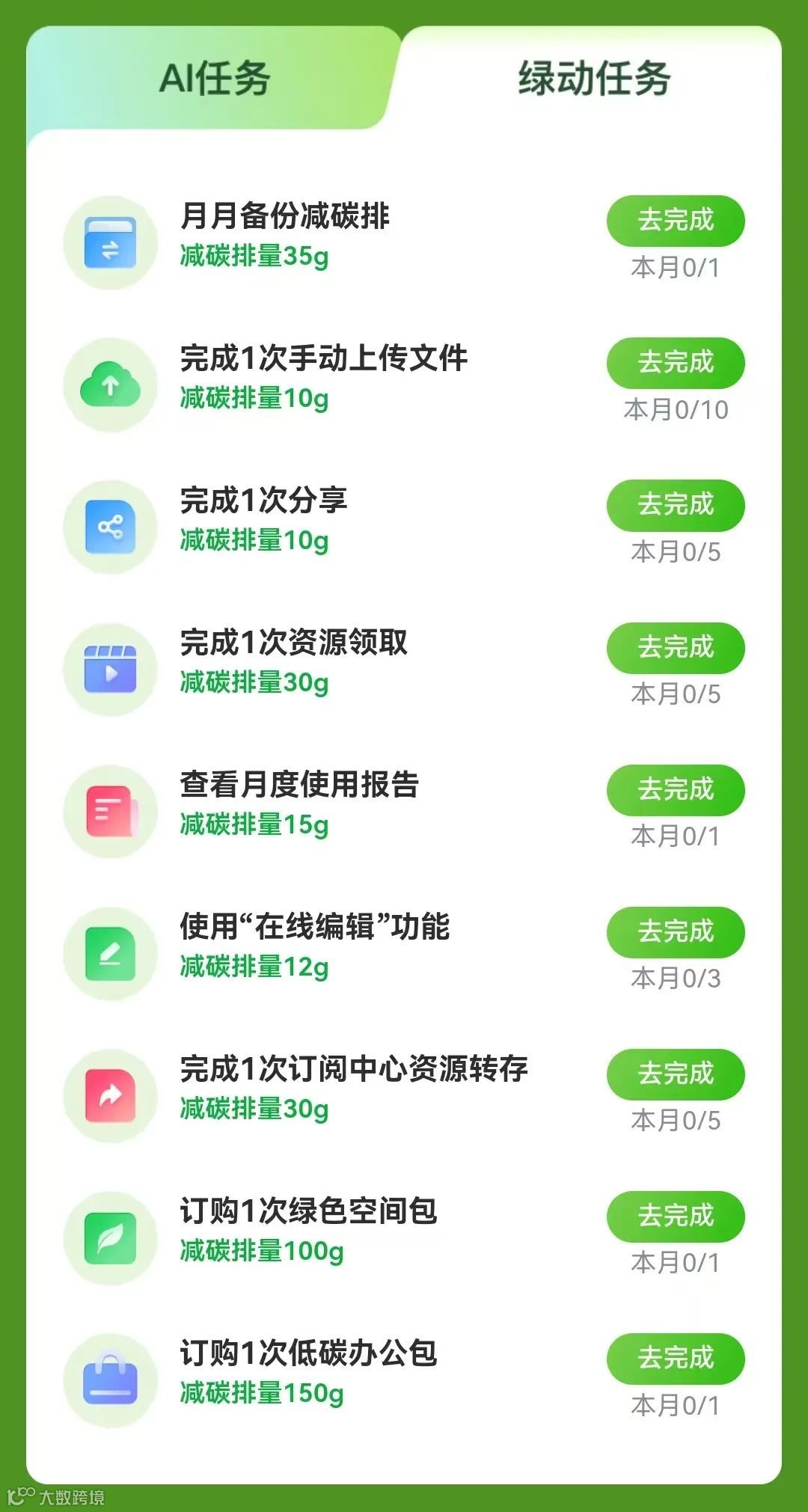The image size is (808, 1512).
Task: Start the 完成1次手动上传文件 task with 去完成
Action: point(675,363)
